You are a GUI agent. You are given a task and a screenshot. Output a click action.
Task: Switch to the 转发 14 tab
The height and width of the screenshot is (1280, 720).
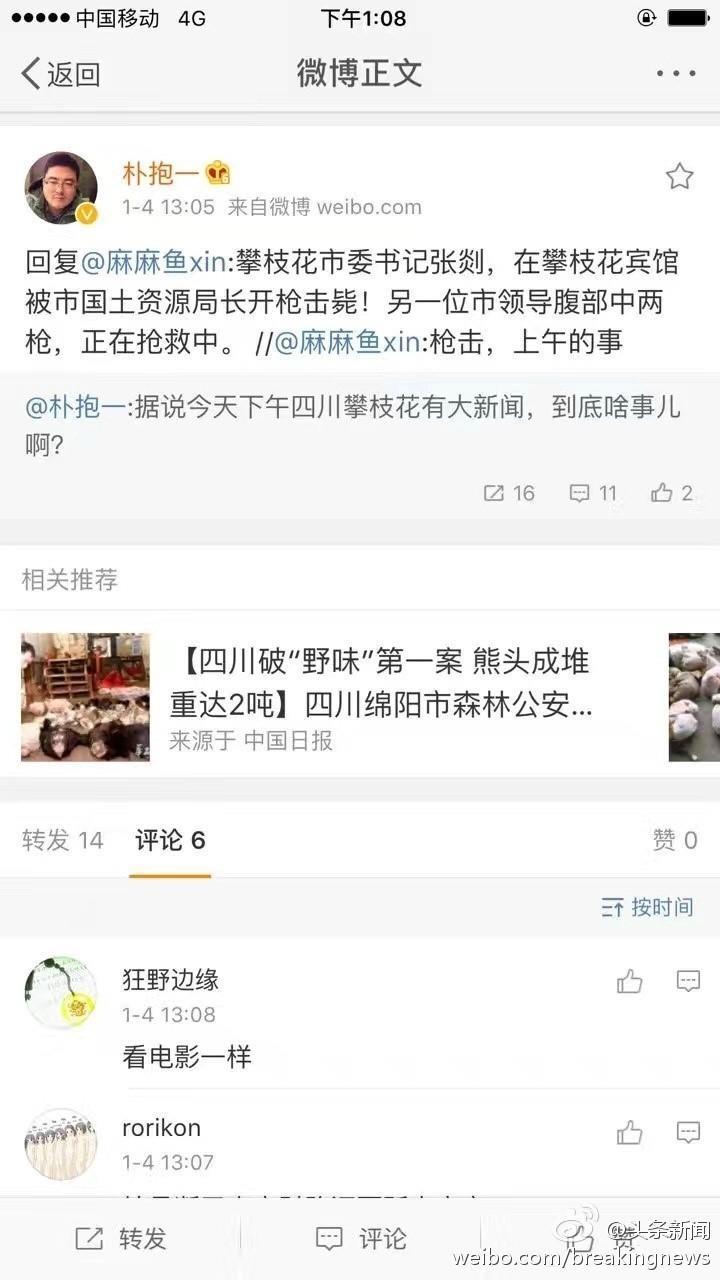click(63, 841)
